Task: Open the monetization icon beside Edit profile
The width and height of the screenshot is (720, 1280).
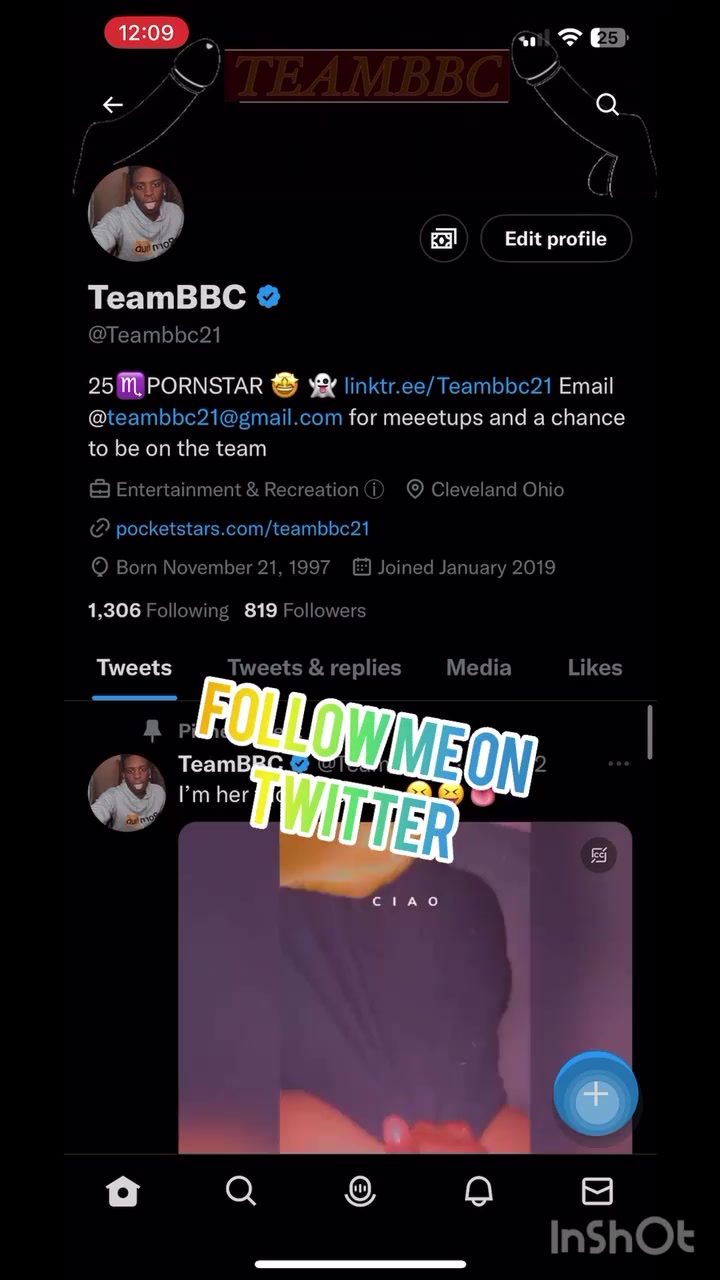Action: (444, 239)
